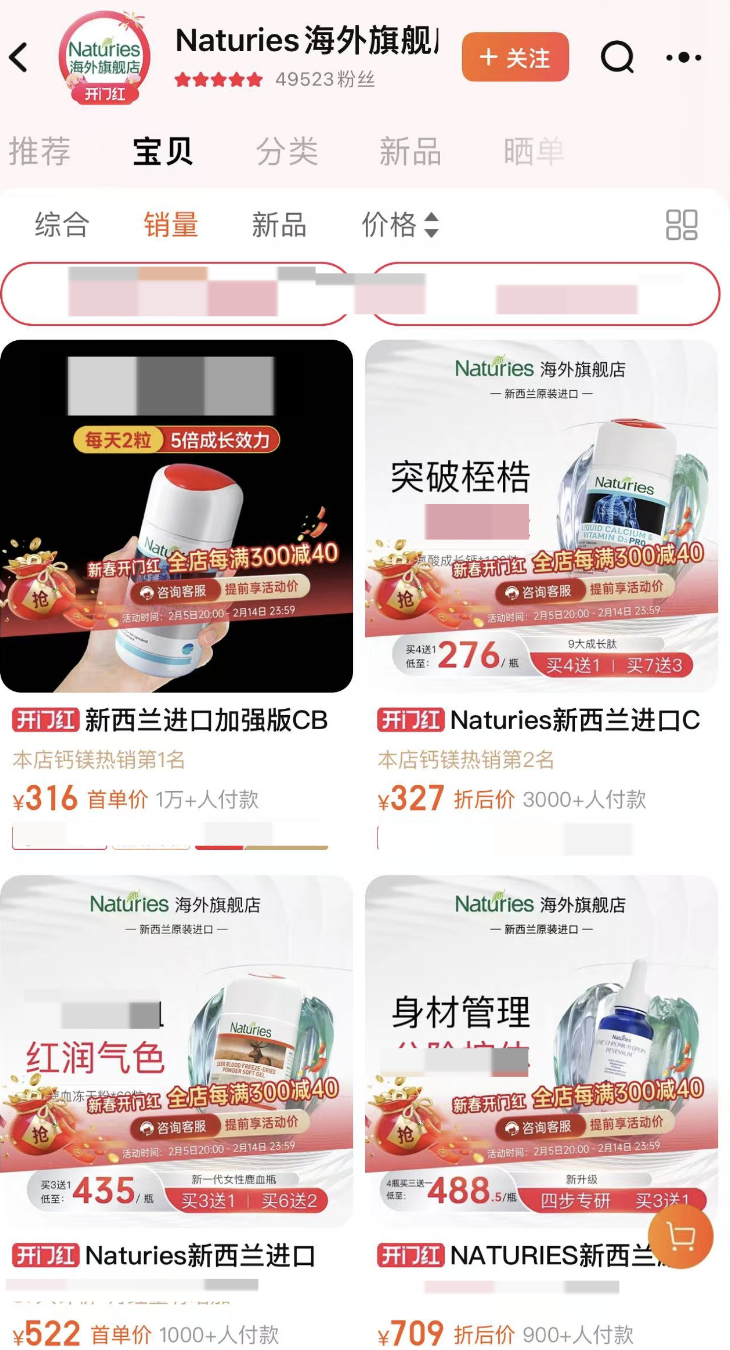Tap the +关注 follow button
This screenshot has width=730, height=1350.
click(514, 57)
